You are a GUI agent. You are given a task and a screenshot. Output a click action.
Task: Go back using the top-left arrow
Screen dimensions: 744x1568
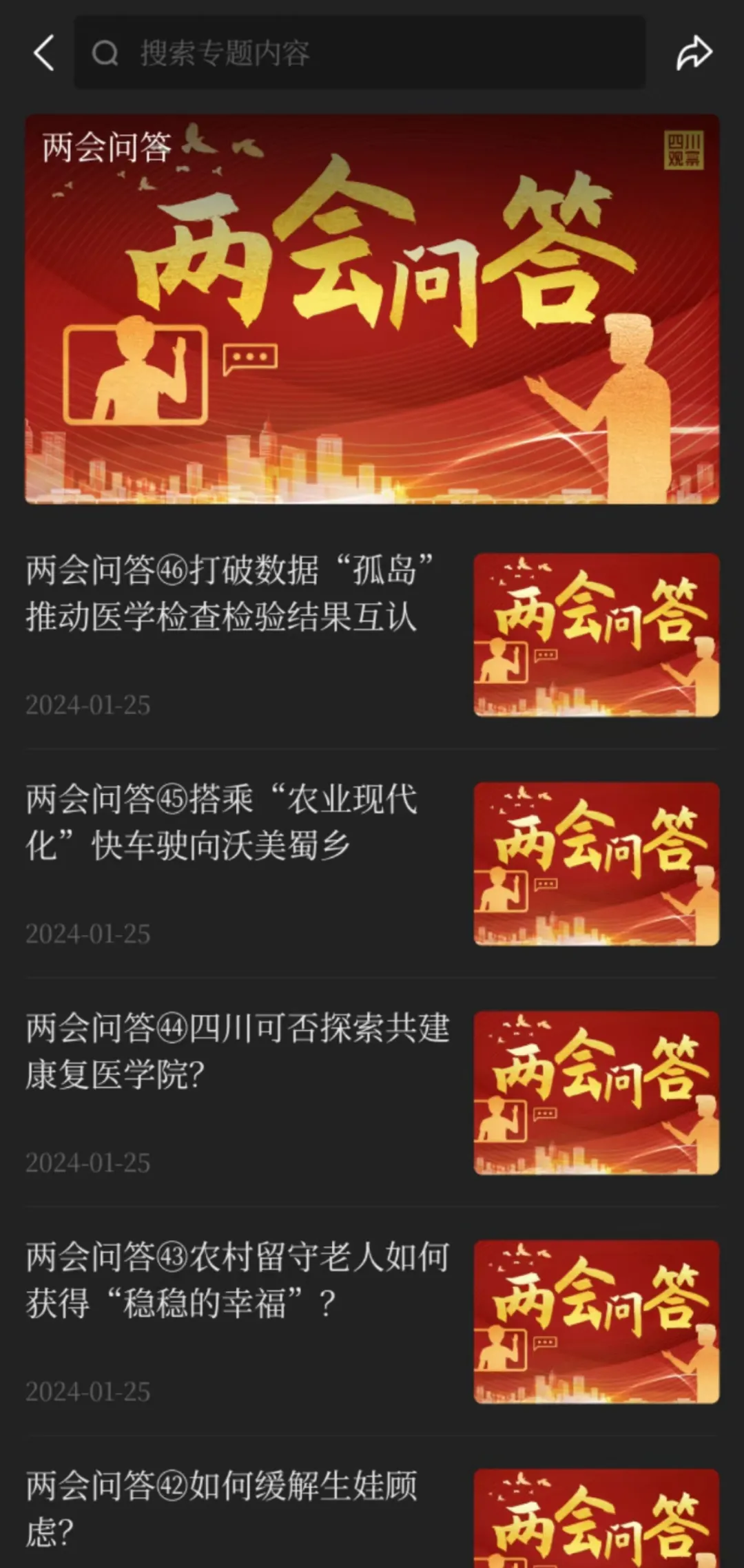point(44,53)
